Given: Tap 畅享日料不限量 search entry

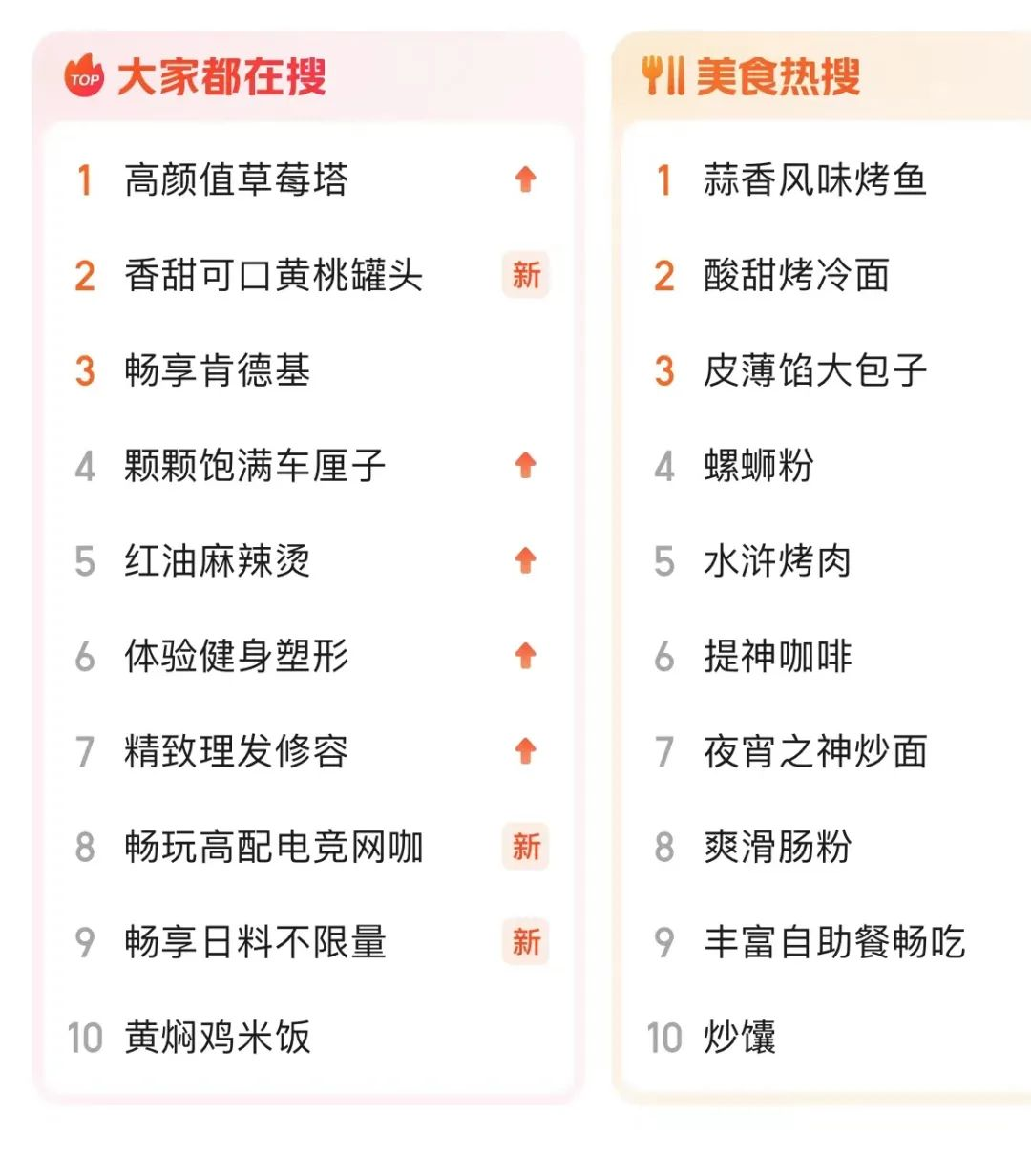Looking at the screenshot, I should [x=254, y=942].
